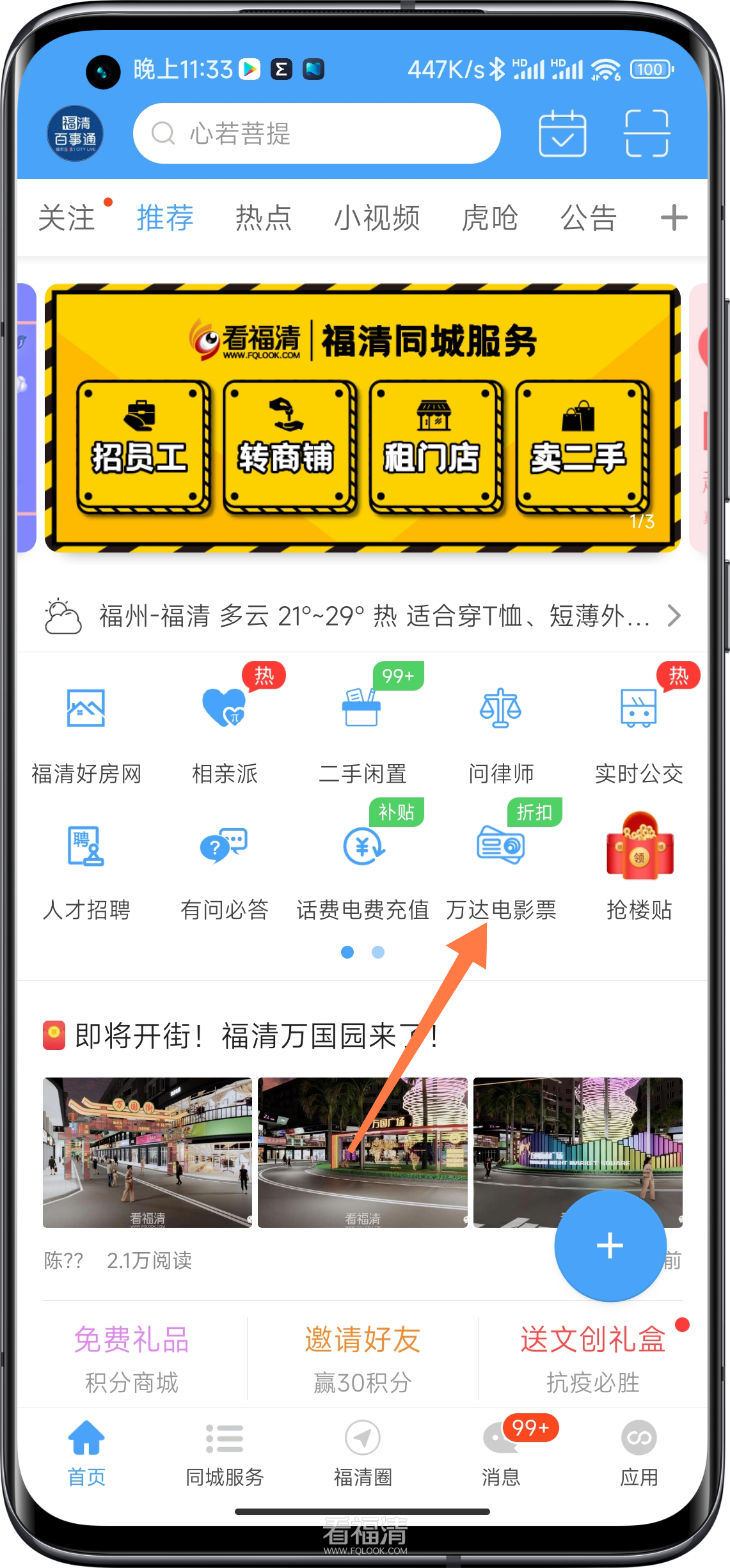
Task: Switch to 同城服务 in bottom navigation
Action: (x=225, y=1452)
